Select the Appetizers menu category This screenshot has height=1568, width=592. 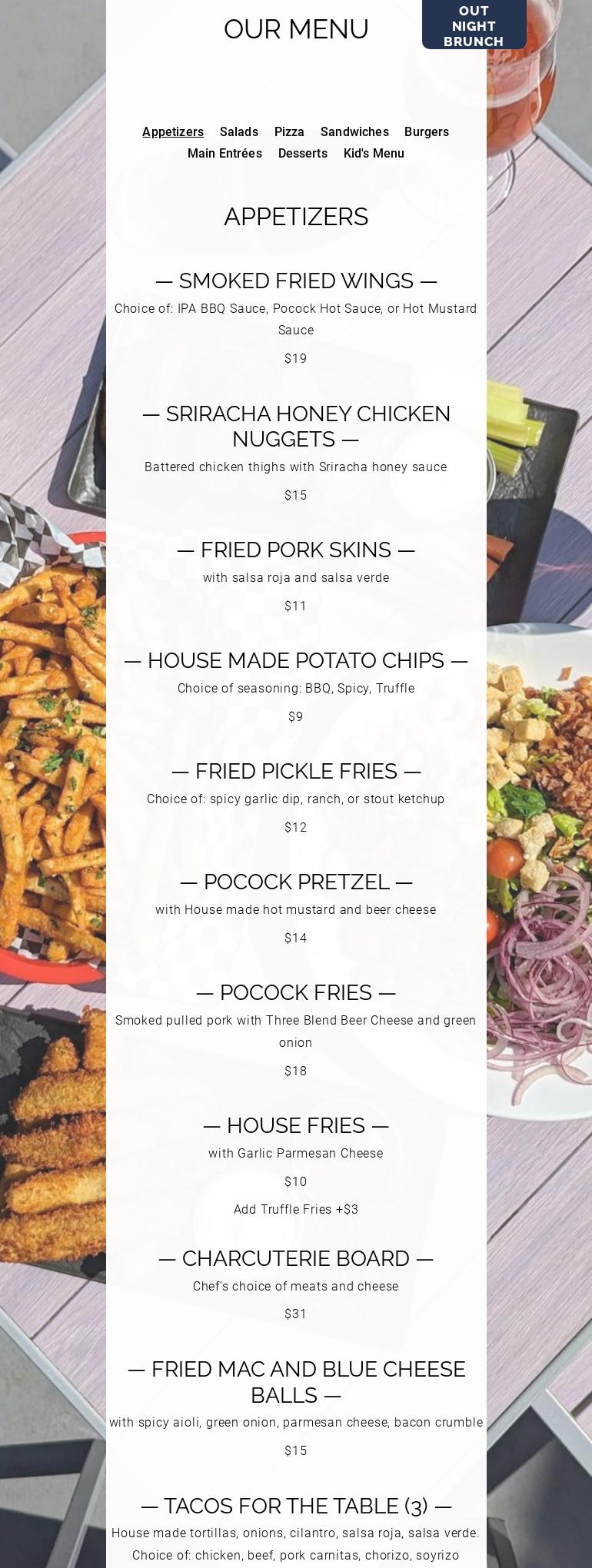[x=173, y=132]
